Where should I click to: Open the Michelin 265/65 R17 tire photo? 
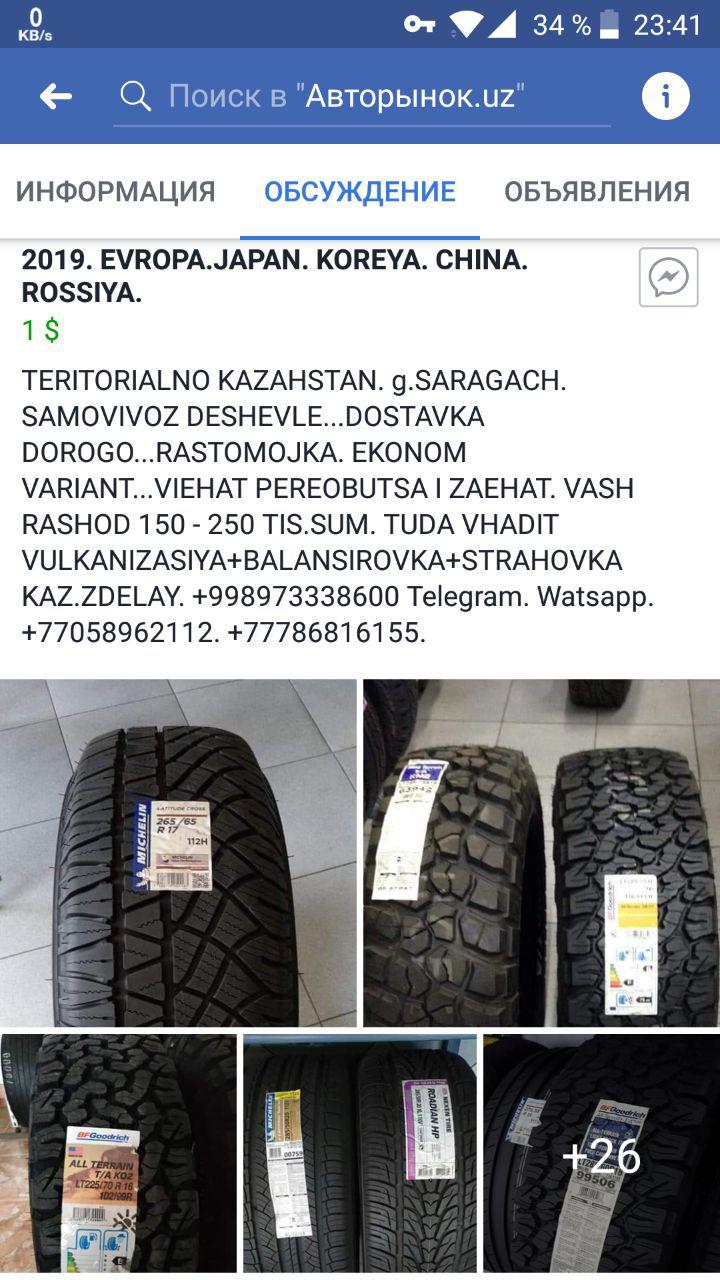click(x=178, y=852)
